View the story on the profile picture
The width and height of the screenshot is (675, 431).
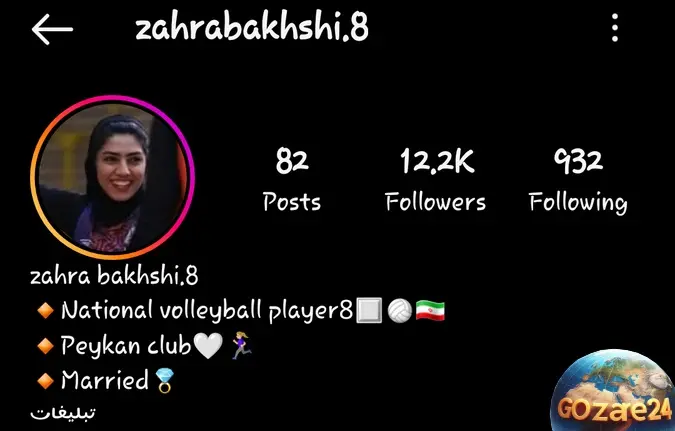(112, 176)
